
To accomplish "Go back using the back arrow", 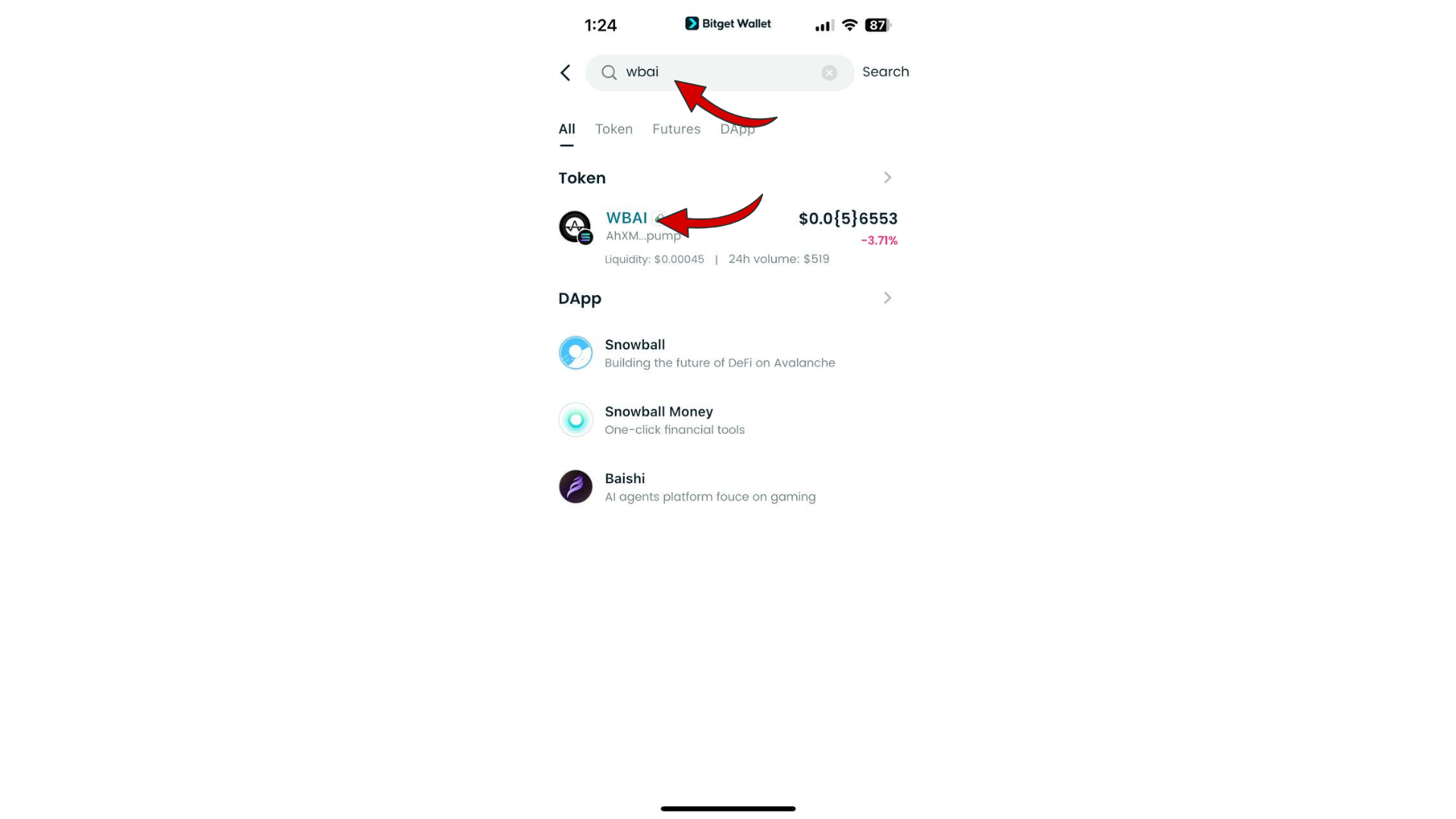I will 565,73.
